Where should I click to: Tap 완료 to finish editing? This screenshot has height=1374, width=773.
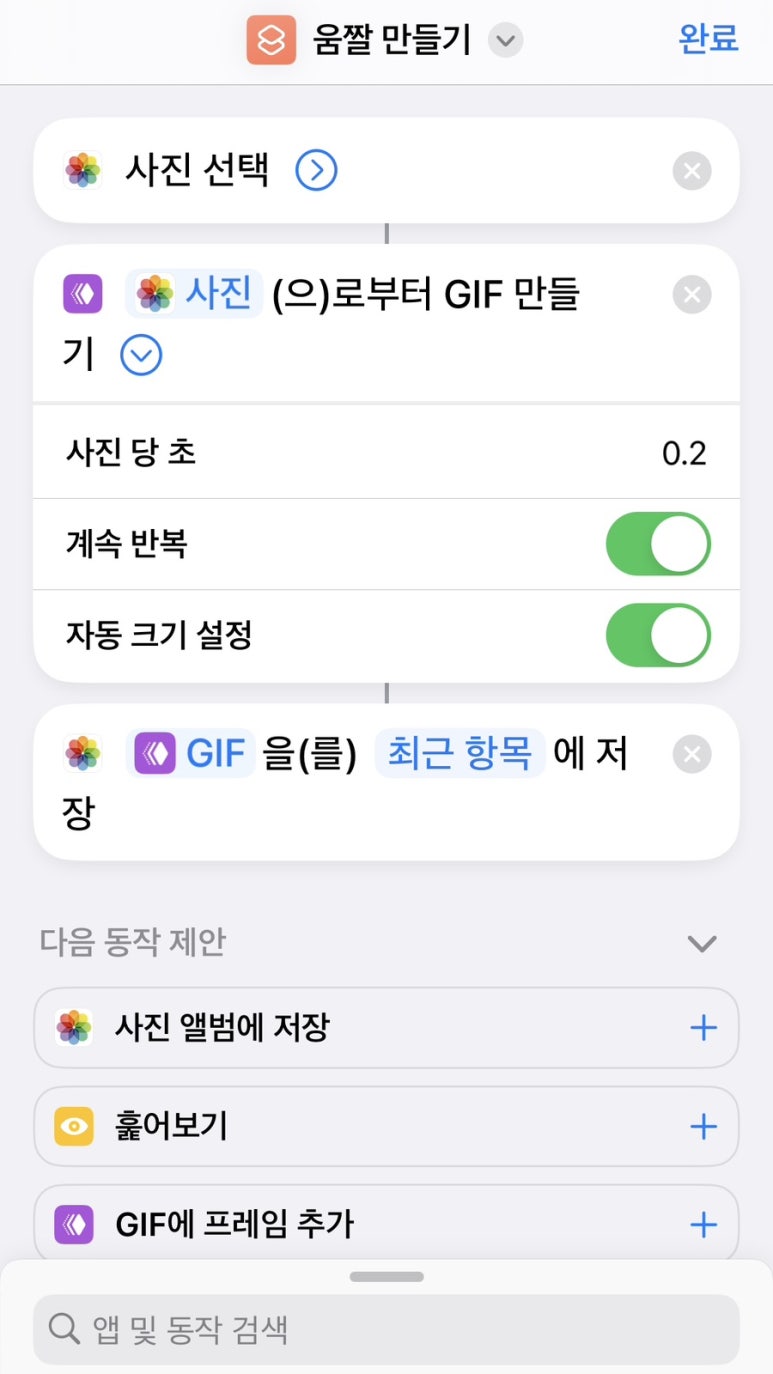tap(708, 39)
